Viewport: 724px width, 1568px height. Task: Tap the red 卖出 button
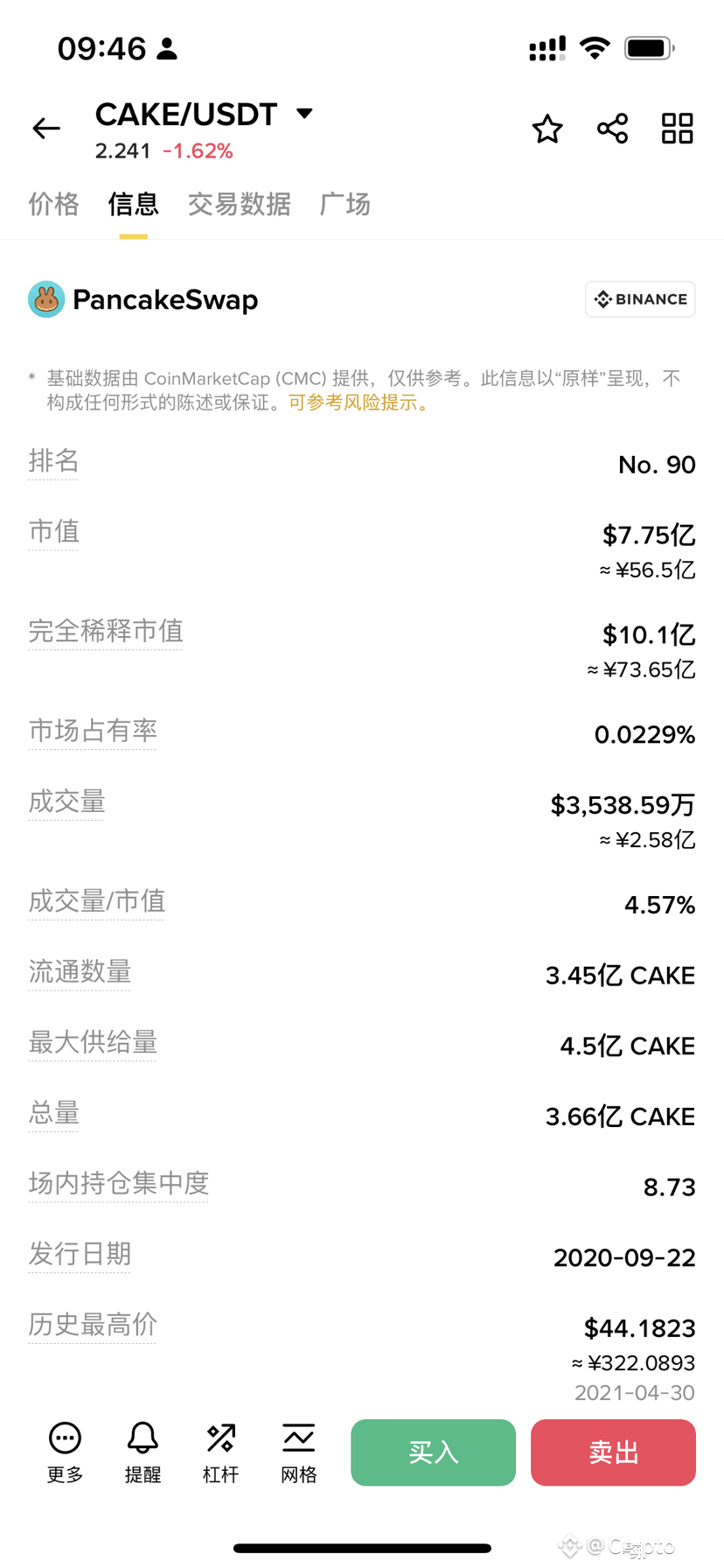pyautogui.click(x=613, y=1452)
